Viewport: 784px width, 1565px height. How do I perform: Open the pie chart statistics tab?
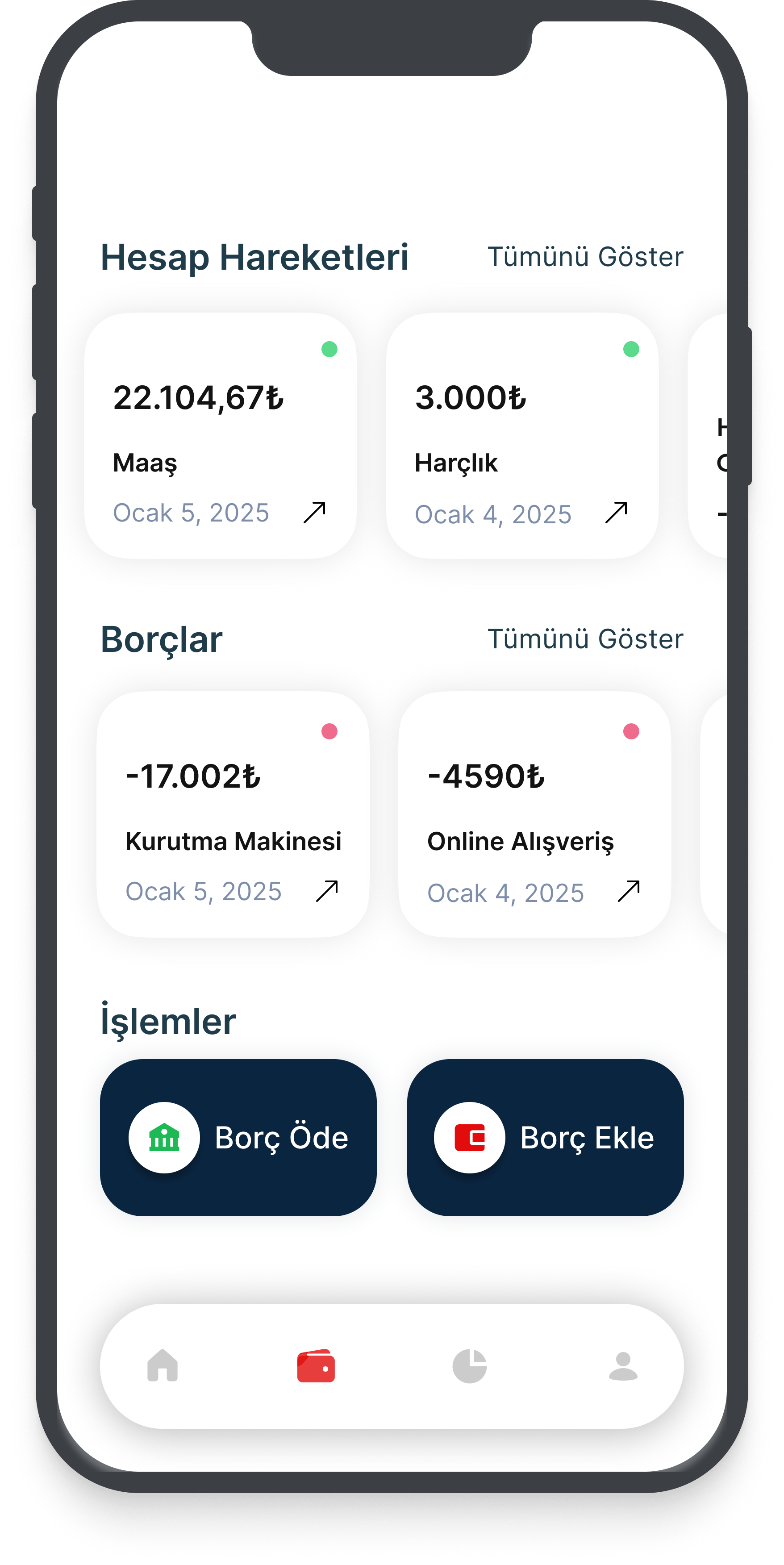pyautogui.click(x=469, y=1366)
